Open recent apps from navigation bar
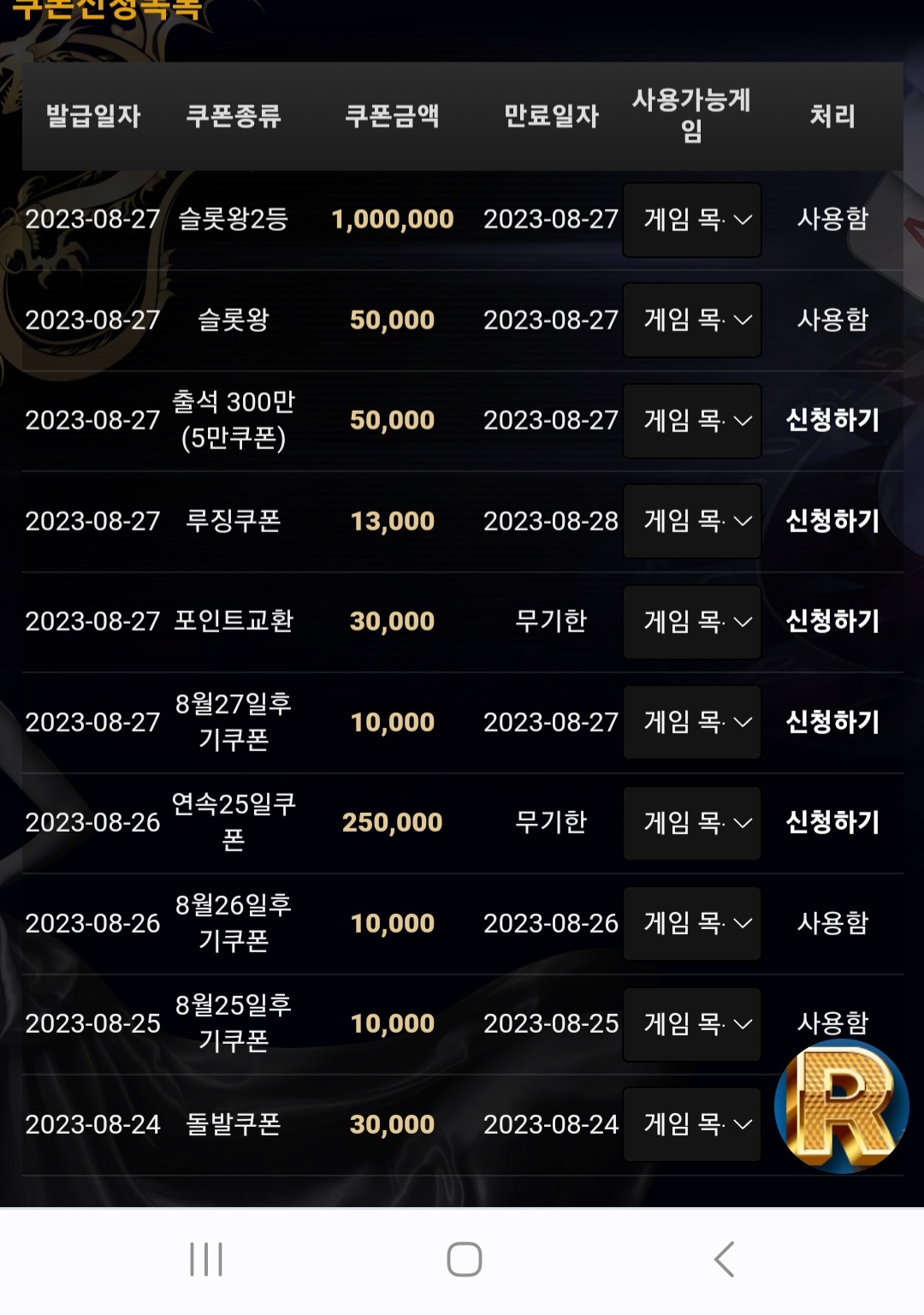 coord(206,1259)
